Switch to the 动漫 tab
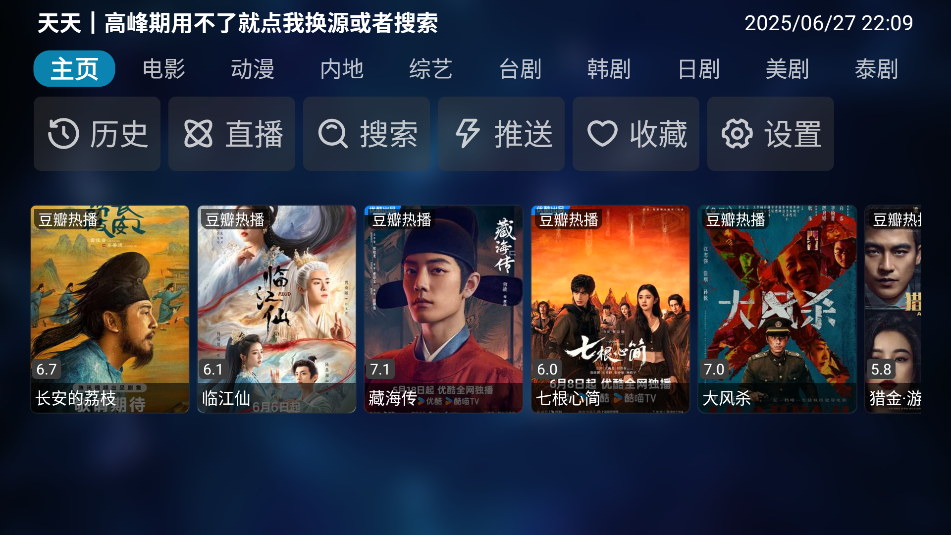The height and width of the screenshot is (535, 951). pos(252,69)
